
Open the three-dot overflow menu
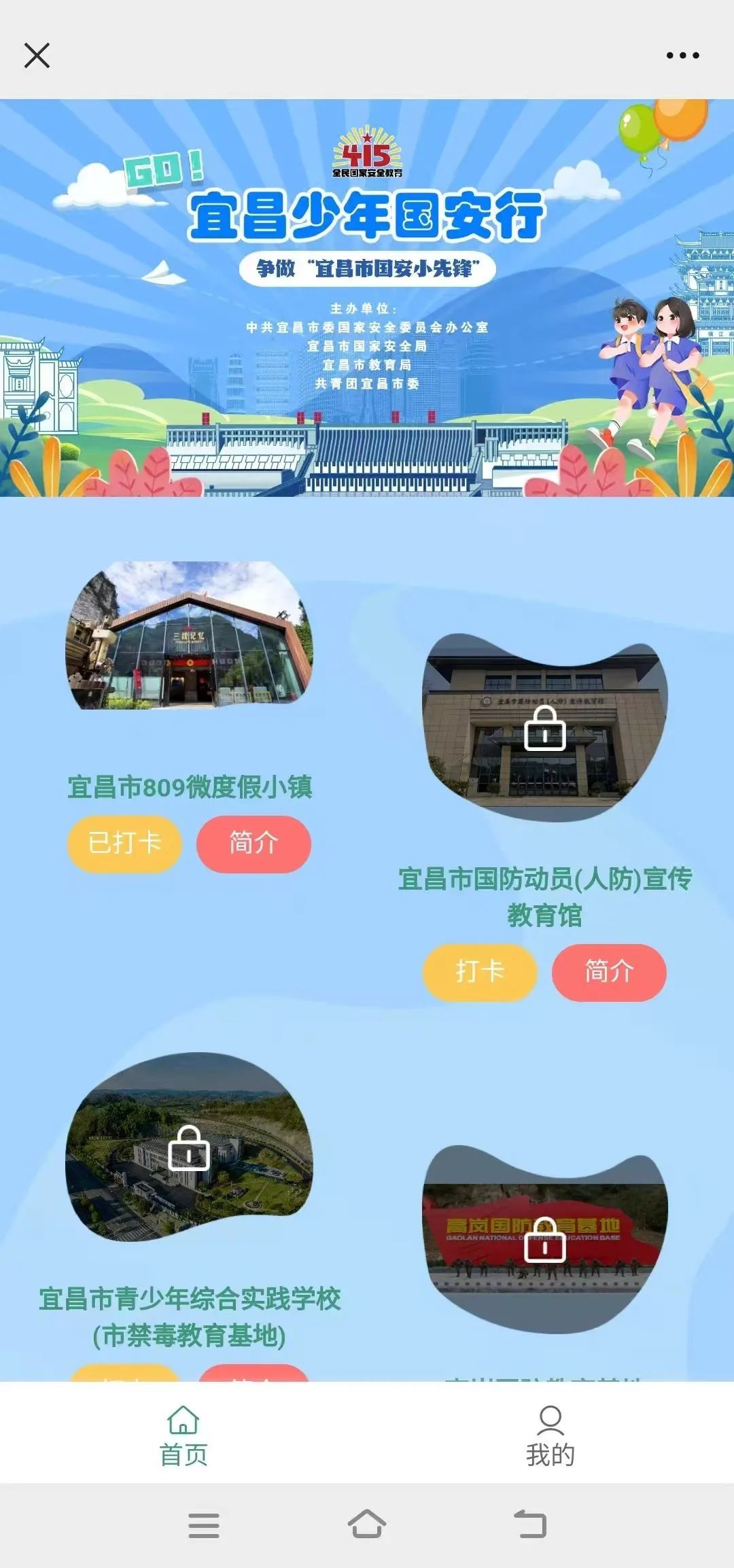point(682,56)
